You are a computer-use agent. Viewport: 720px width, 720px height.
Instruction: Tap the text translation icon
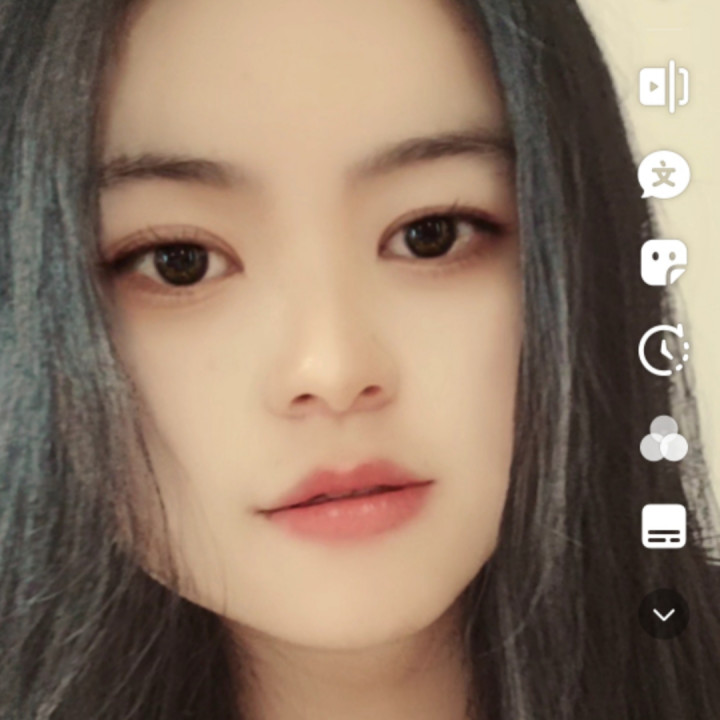click(x=664, y=176)
